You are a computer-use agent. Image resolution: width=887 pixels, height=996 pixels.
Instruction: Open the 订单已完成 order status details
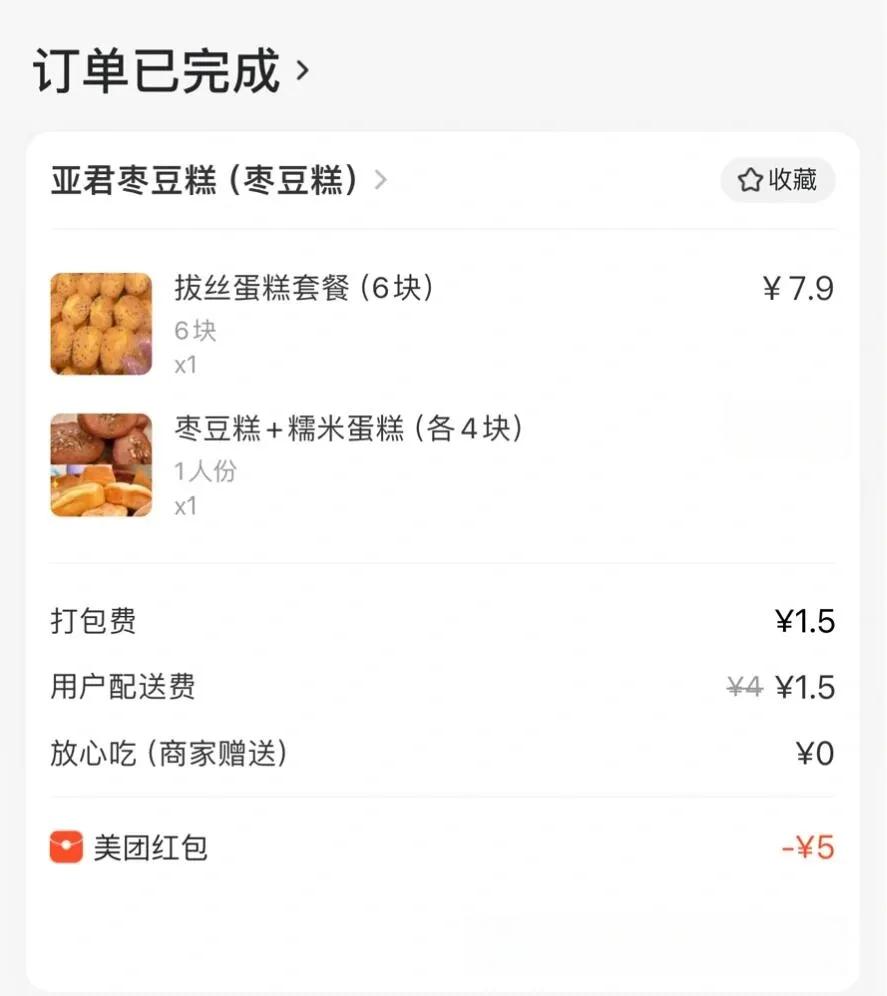[172, 70]
